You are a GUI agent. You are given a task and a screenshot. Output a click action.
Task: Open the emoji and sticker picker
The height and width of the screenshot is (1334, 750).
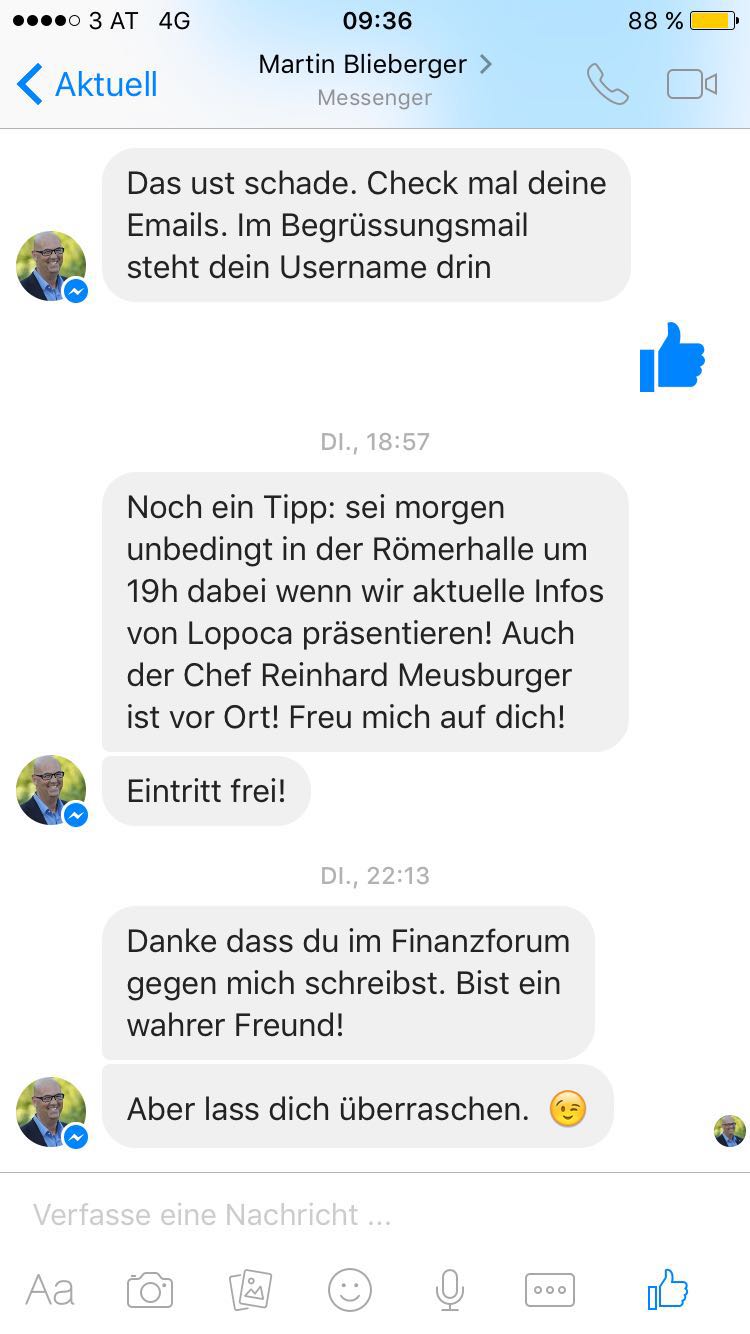(x=350, y=1290)
